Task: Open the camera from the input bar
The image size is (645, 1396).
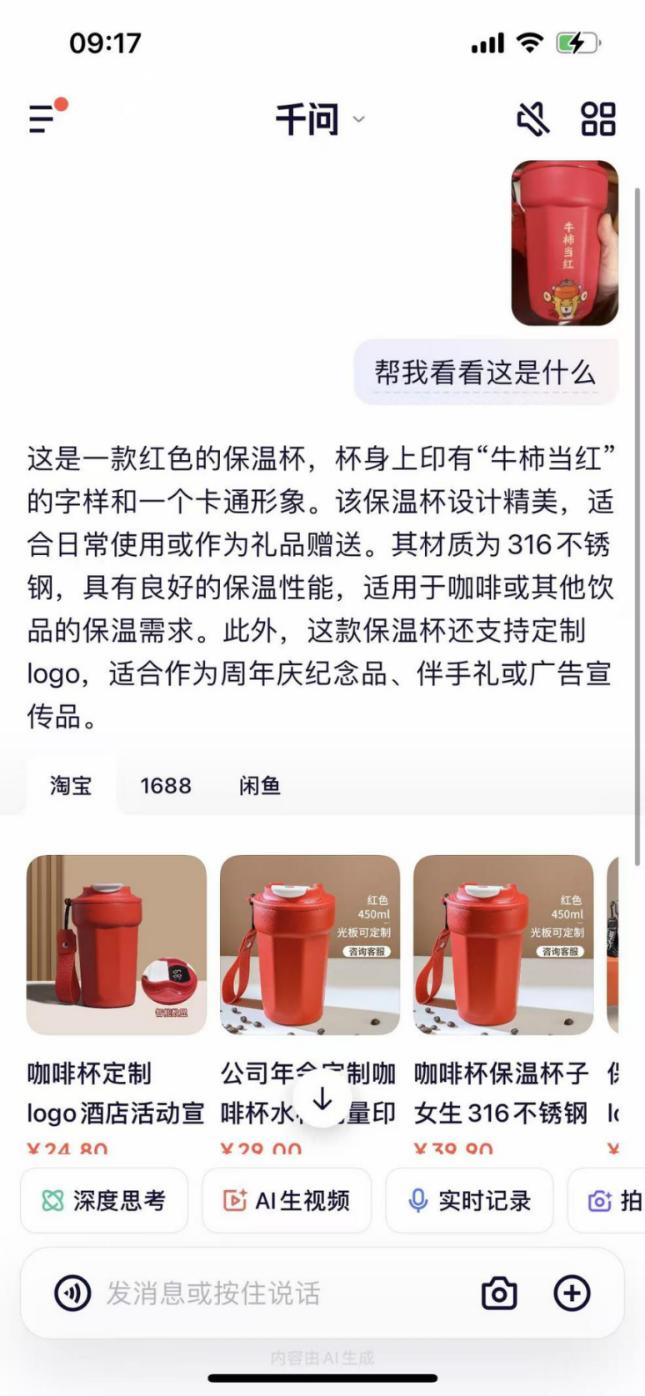Action: [x=499, y=1294]
